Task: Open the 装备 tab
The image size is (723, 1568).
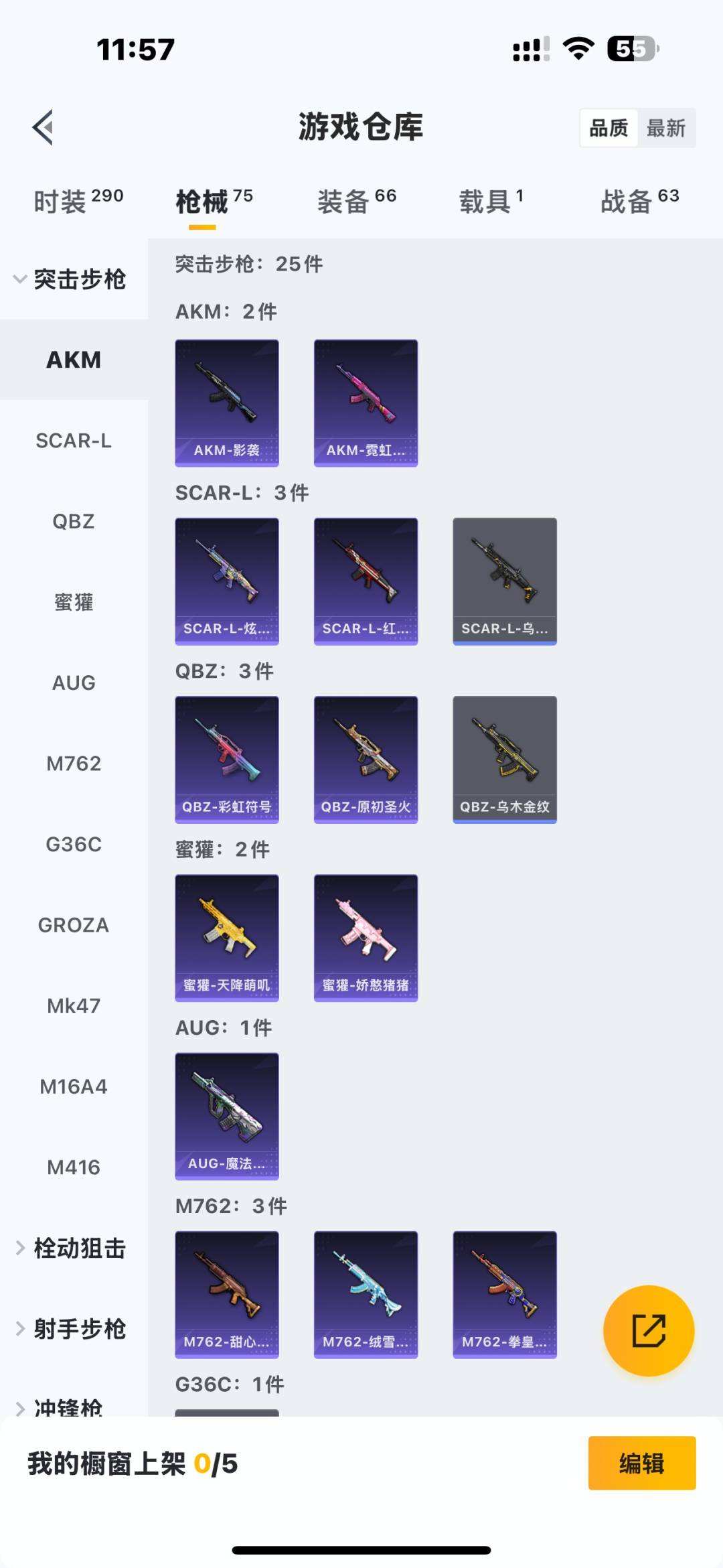Action: tap(356, 201)
